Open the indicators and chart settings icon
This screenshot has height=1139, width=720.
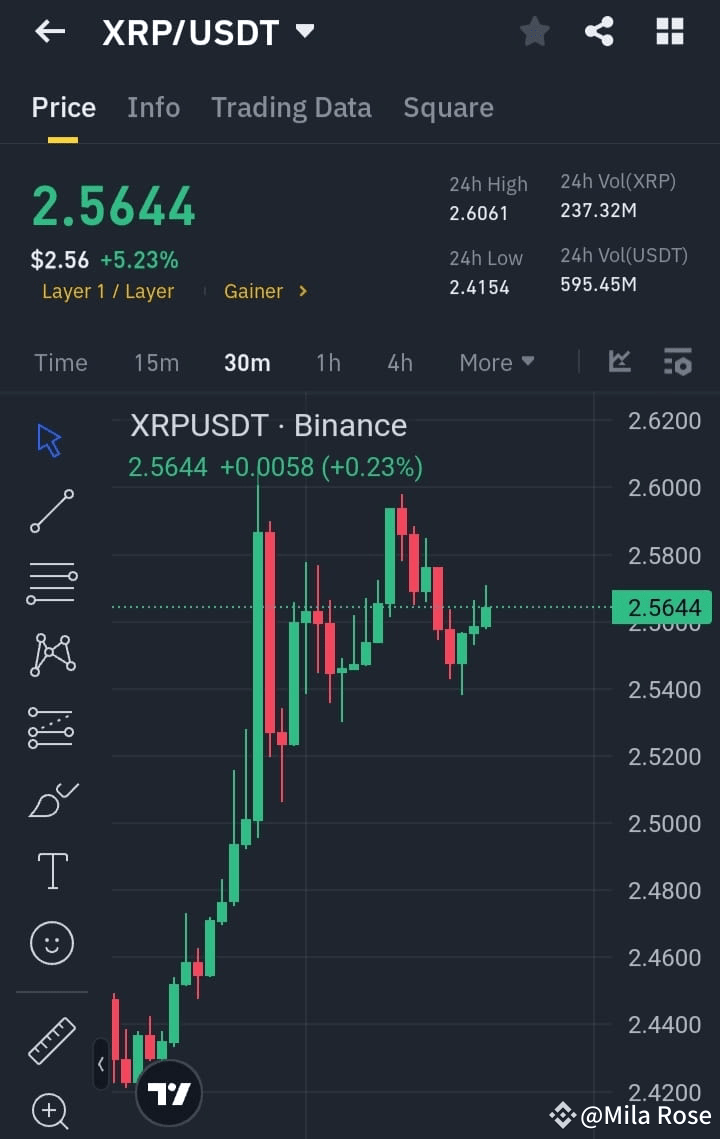pos(678,363)
